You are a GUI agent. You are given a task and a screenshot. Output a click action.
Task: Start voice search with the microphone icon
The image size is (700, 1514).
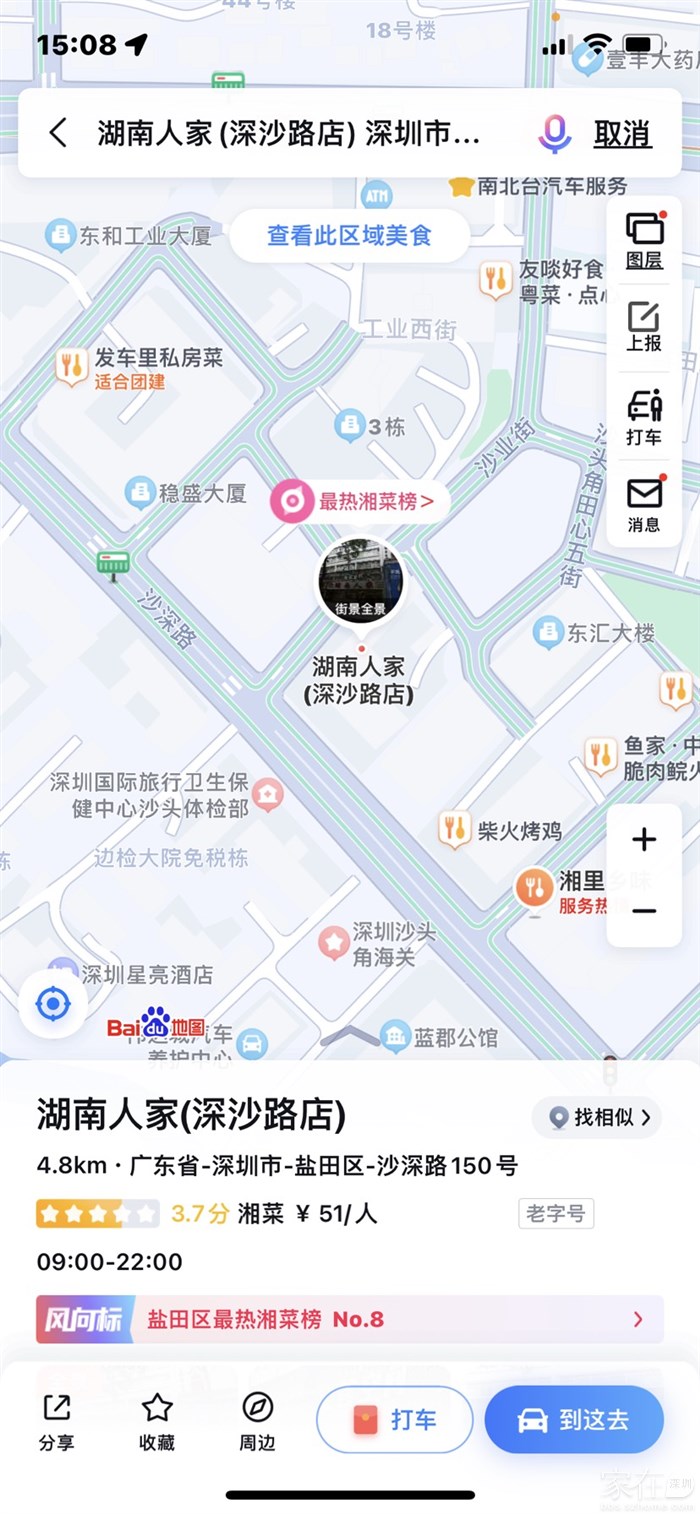pos(554,134)
